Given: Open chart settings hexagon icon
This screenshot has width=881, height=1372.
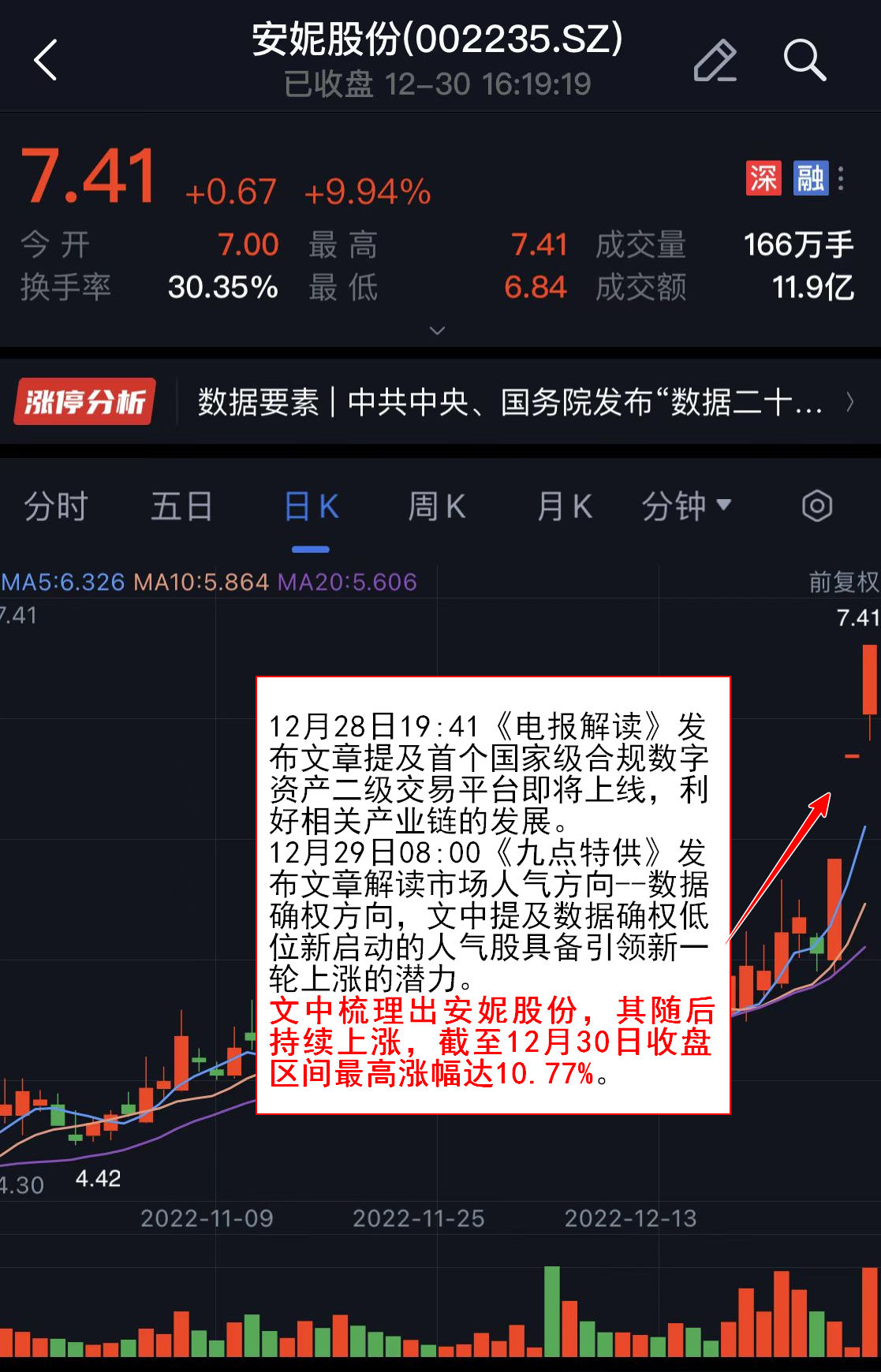Looking at the screenshot, I should pyautogui.click(x=816, y=506).
